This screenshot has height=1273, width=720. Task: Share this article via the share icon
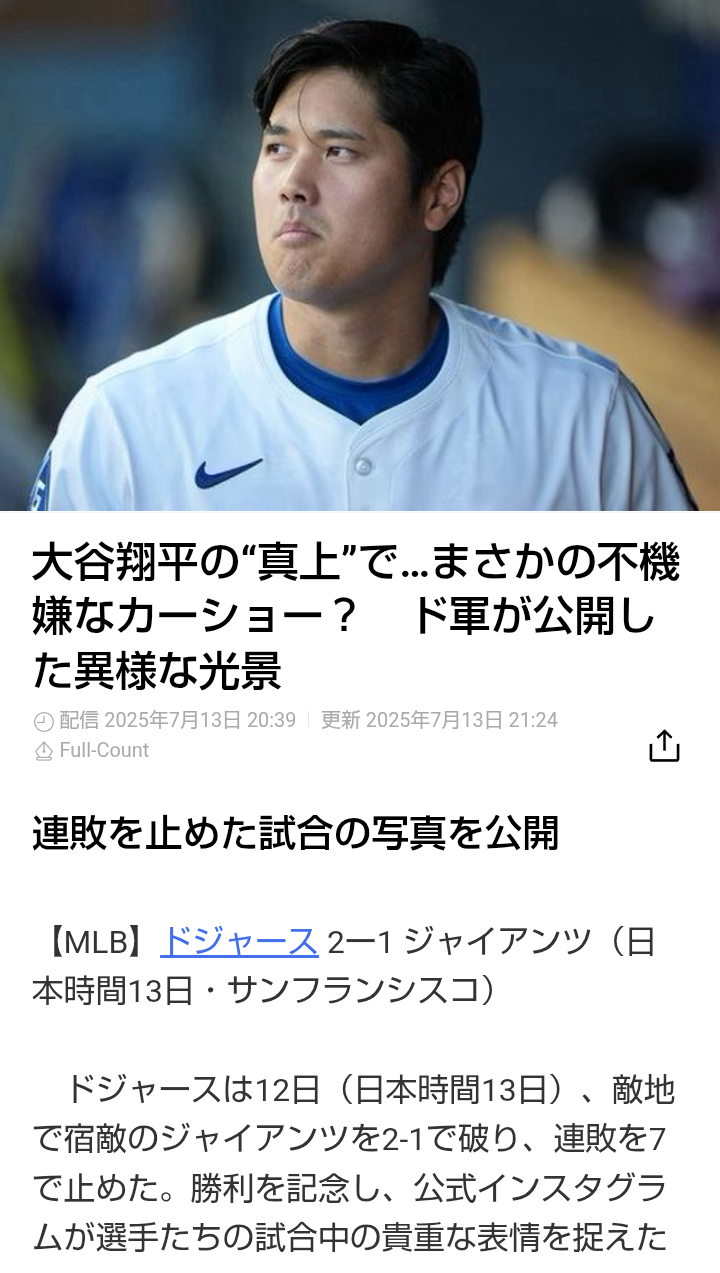pyautogui.click(x=664, y=745)
